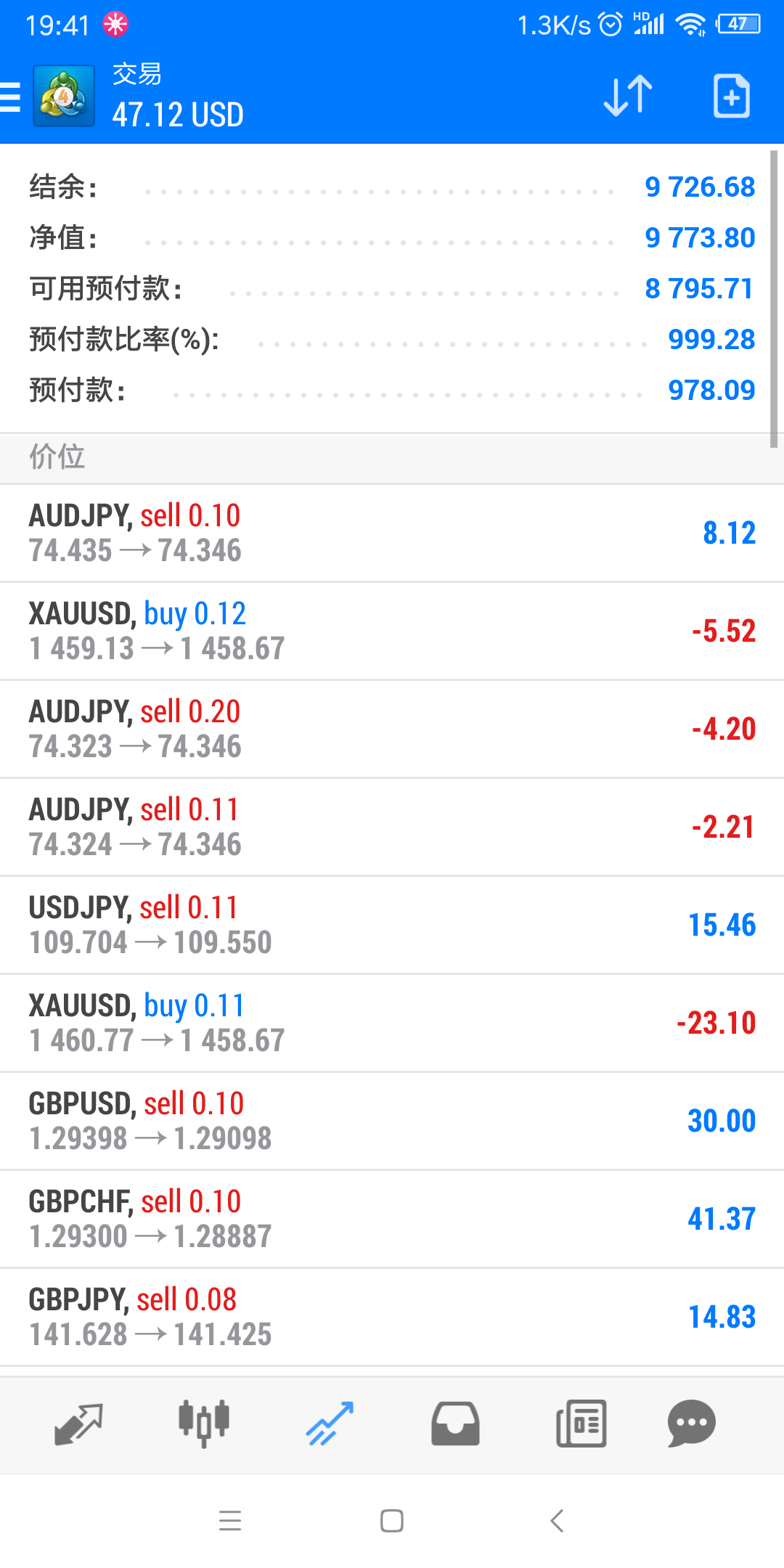Screen dimensions: 784x1568
Task: Open the chat messages tab
Action: [x=691, y=1424]
